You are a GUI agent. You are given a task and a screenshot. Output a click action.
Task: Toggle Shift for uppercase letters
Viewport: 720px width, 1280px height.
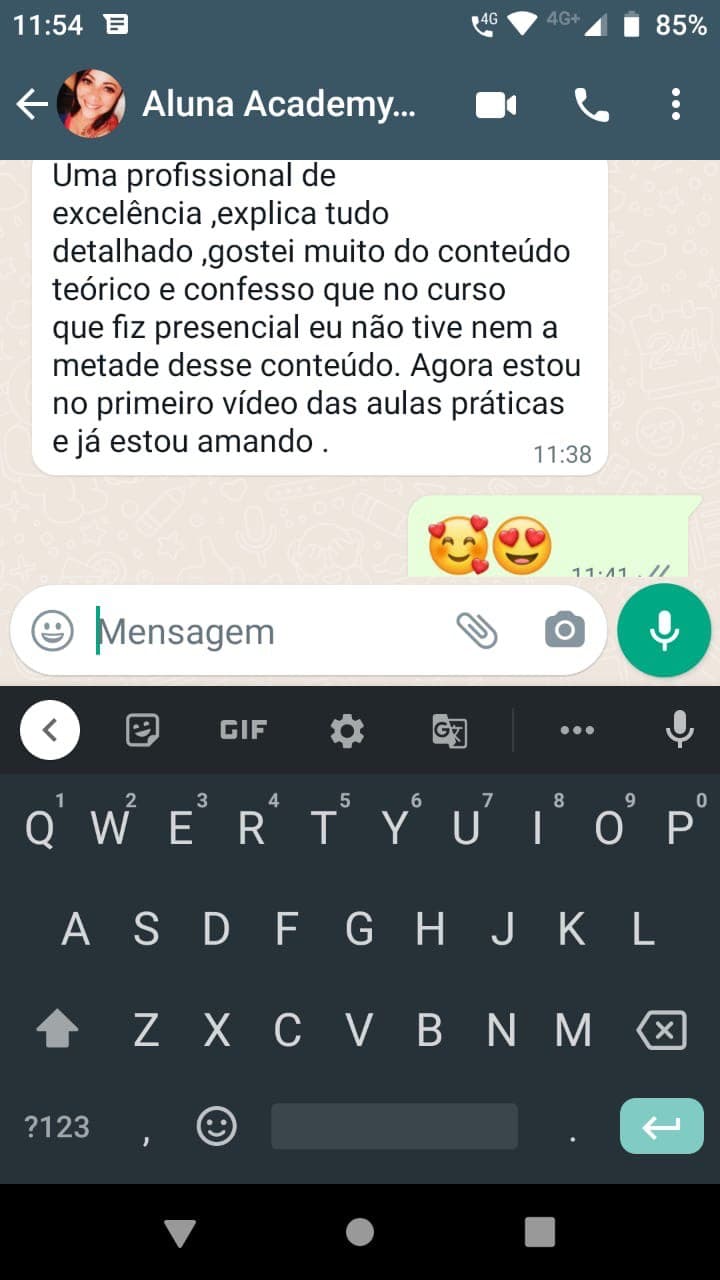[x=57, y=1028]
